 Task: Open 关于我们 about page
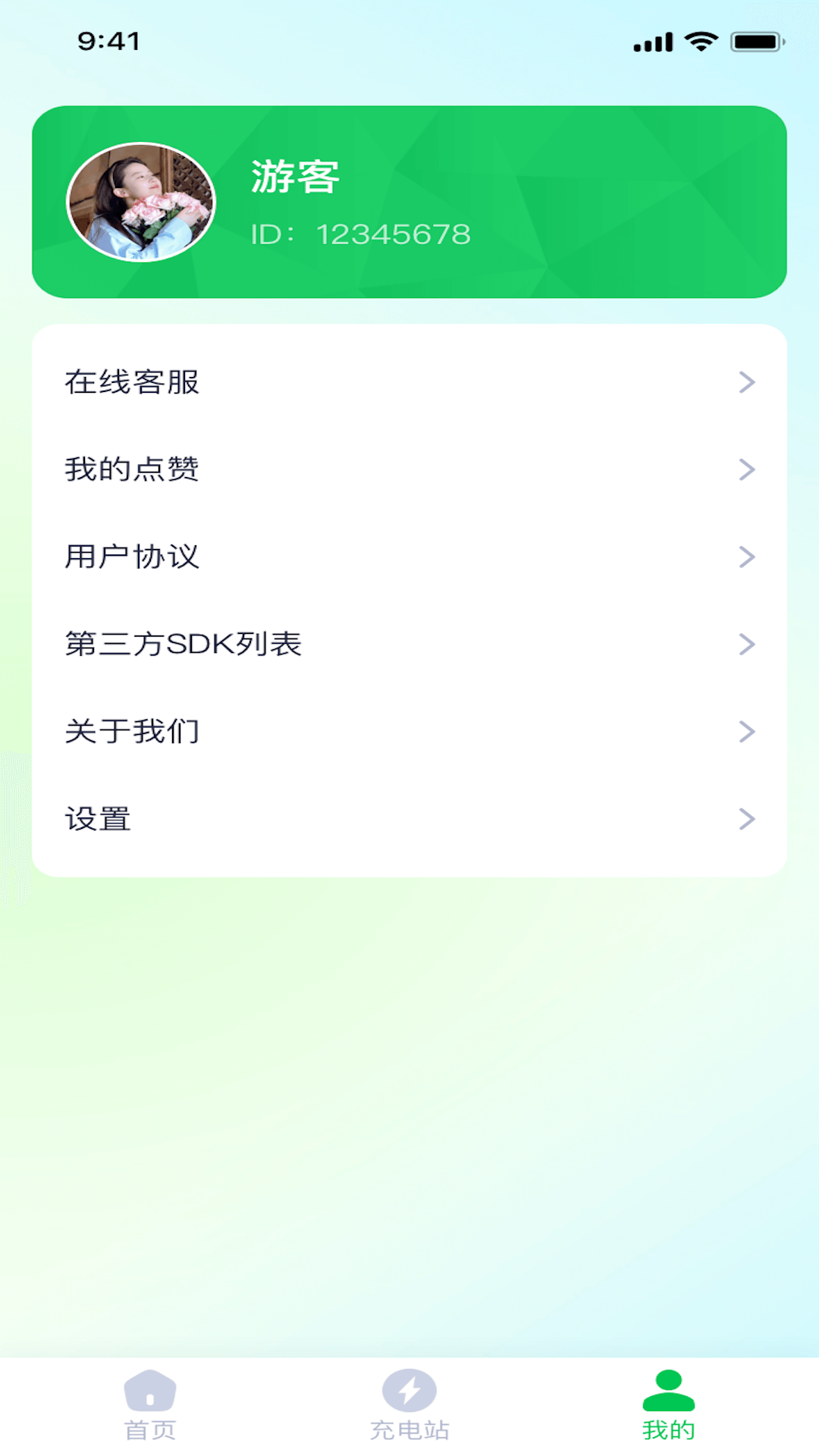409,731
